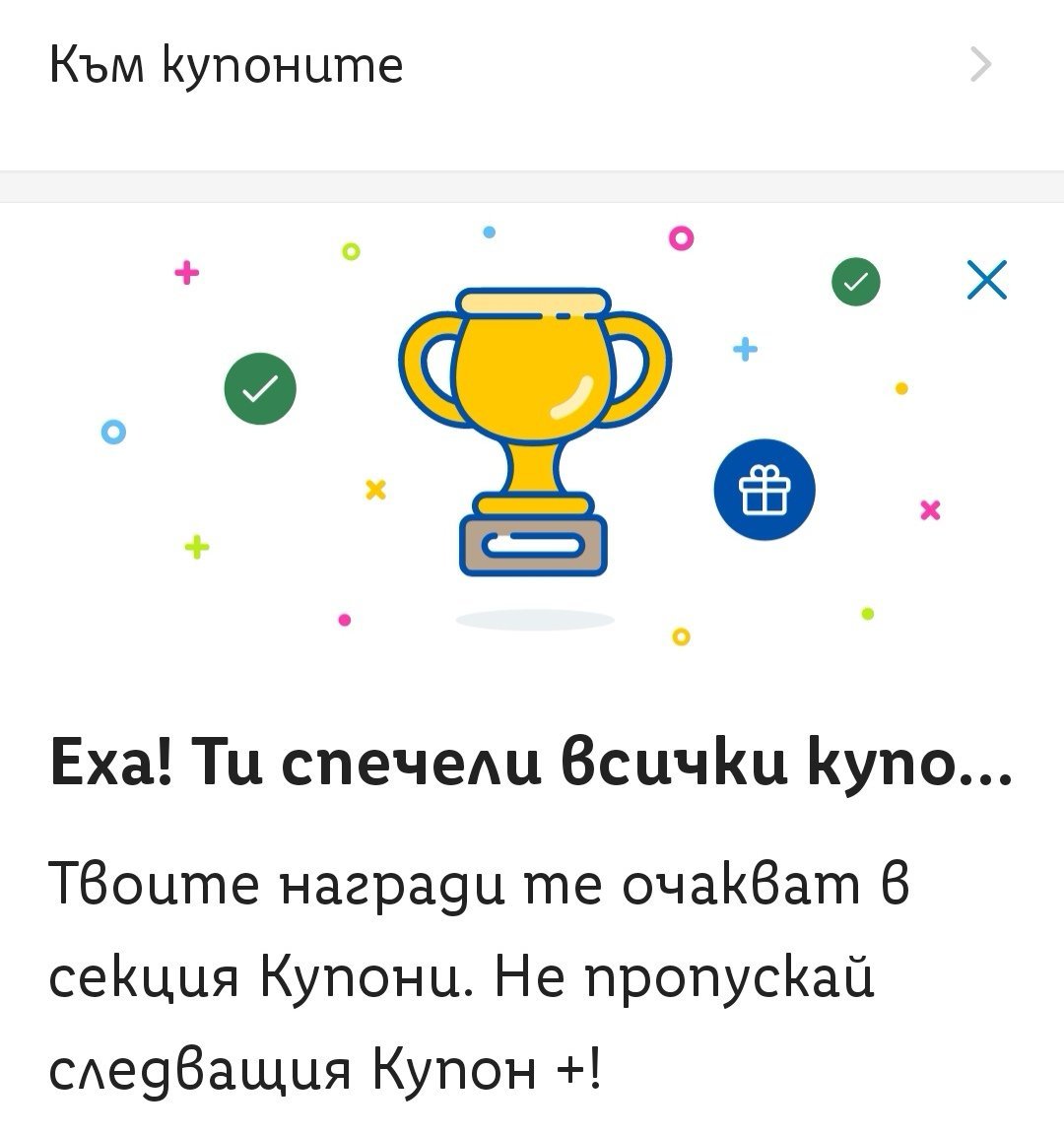Dismiss the trophy banner with the X
Viewport: 1064px width, 1135px height.
click(987, 280)
